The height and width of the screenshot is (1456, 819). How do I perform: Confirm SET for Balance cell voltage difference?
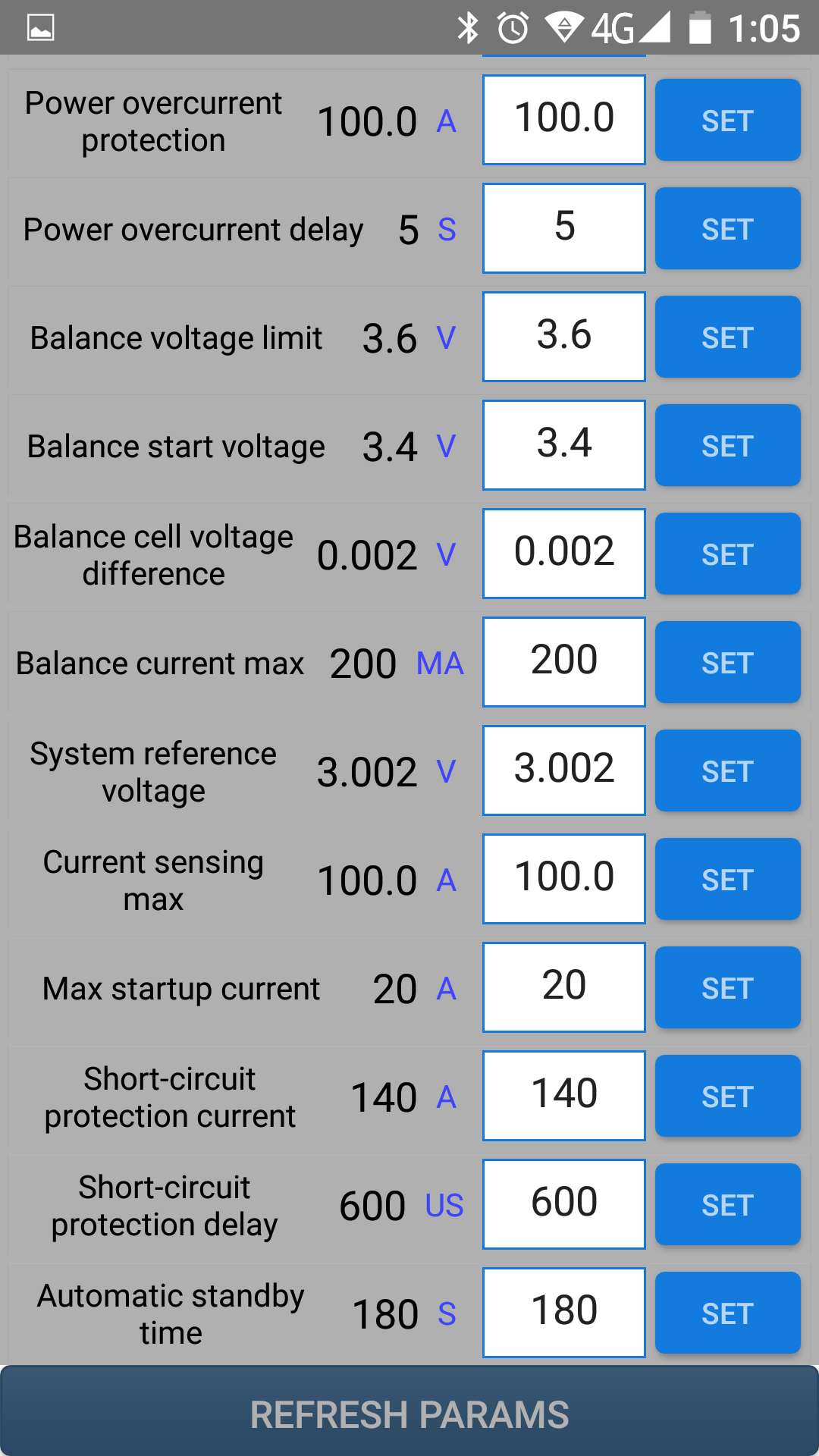click(727, 554)
